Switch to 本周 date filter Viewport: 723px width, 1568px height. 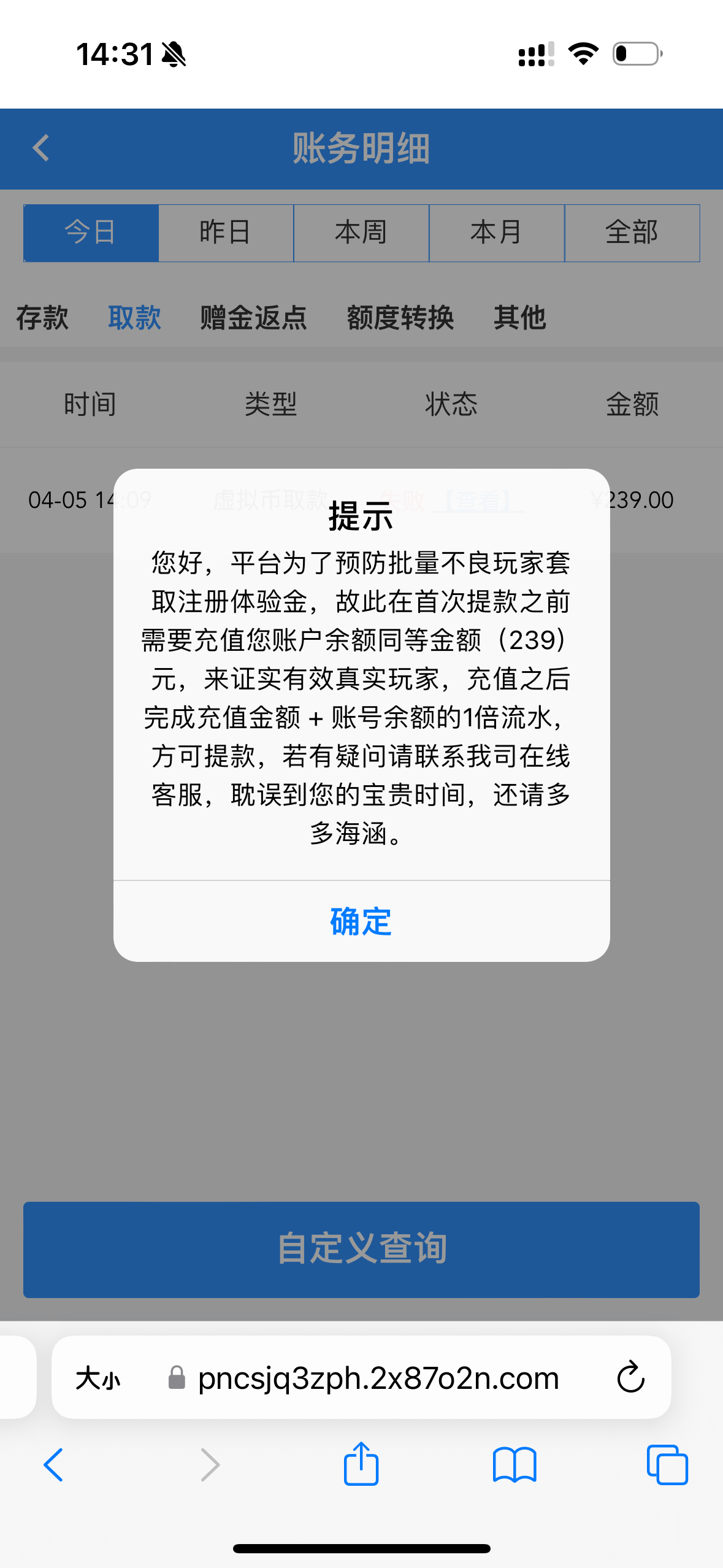point(361,233)
